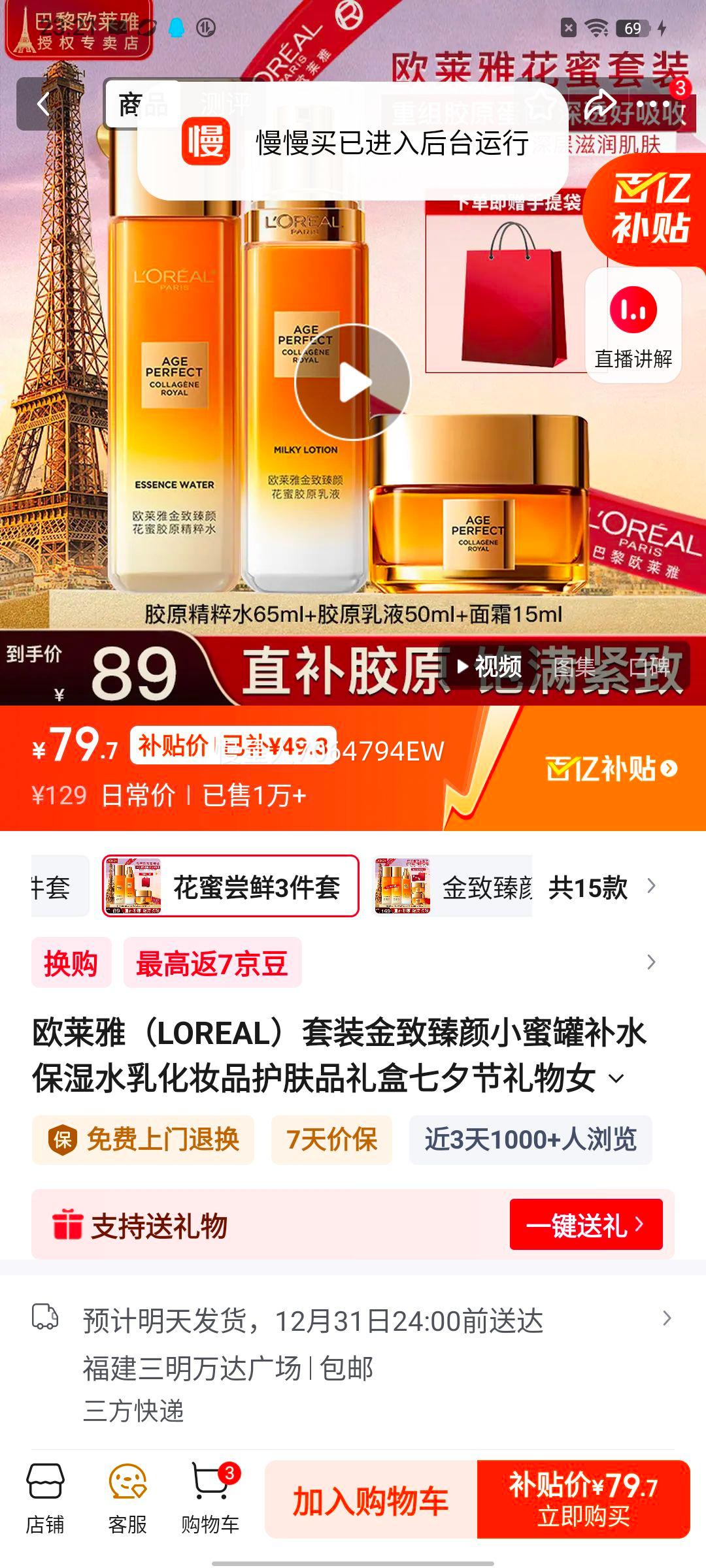Click the gift icon beside 支持送礼物
This screenshot has height=1568, width=706.
pyautogui.click(x=69, y=1226)
